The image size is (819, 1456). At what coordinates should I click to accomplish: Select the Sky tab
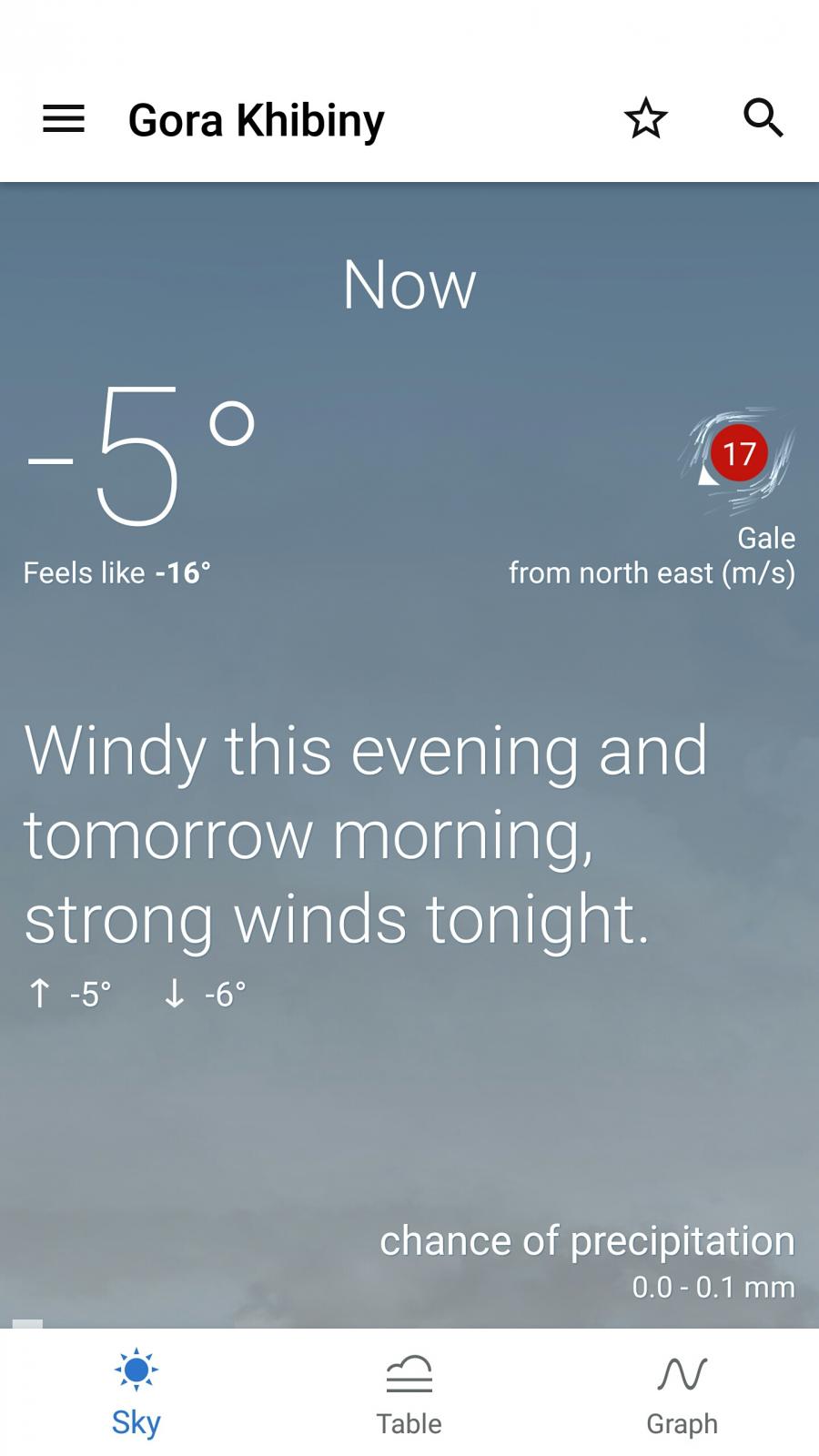tap(136, 1392)
